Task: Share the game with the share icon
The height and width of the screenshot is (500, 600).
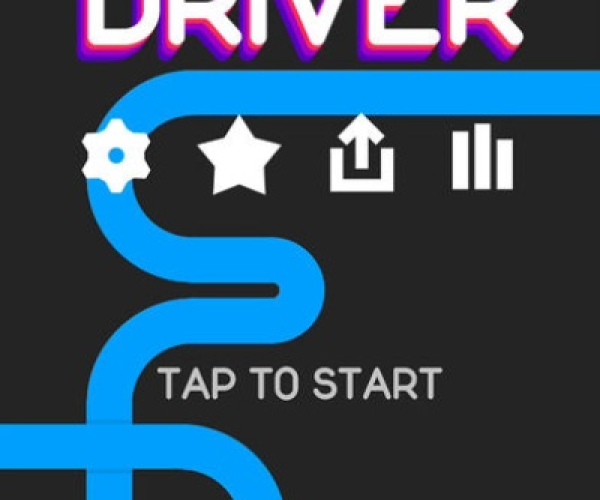Action: (x=362, y=157)
